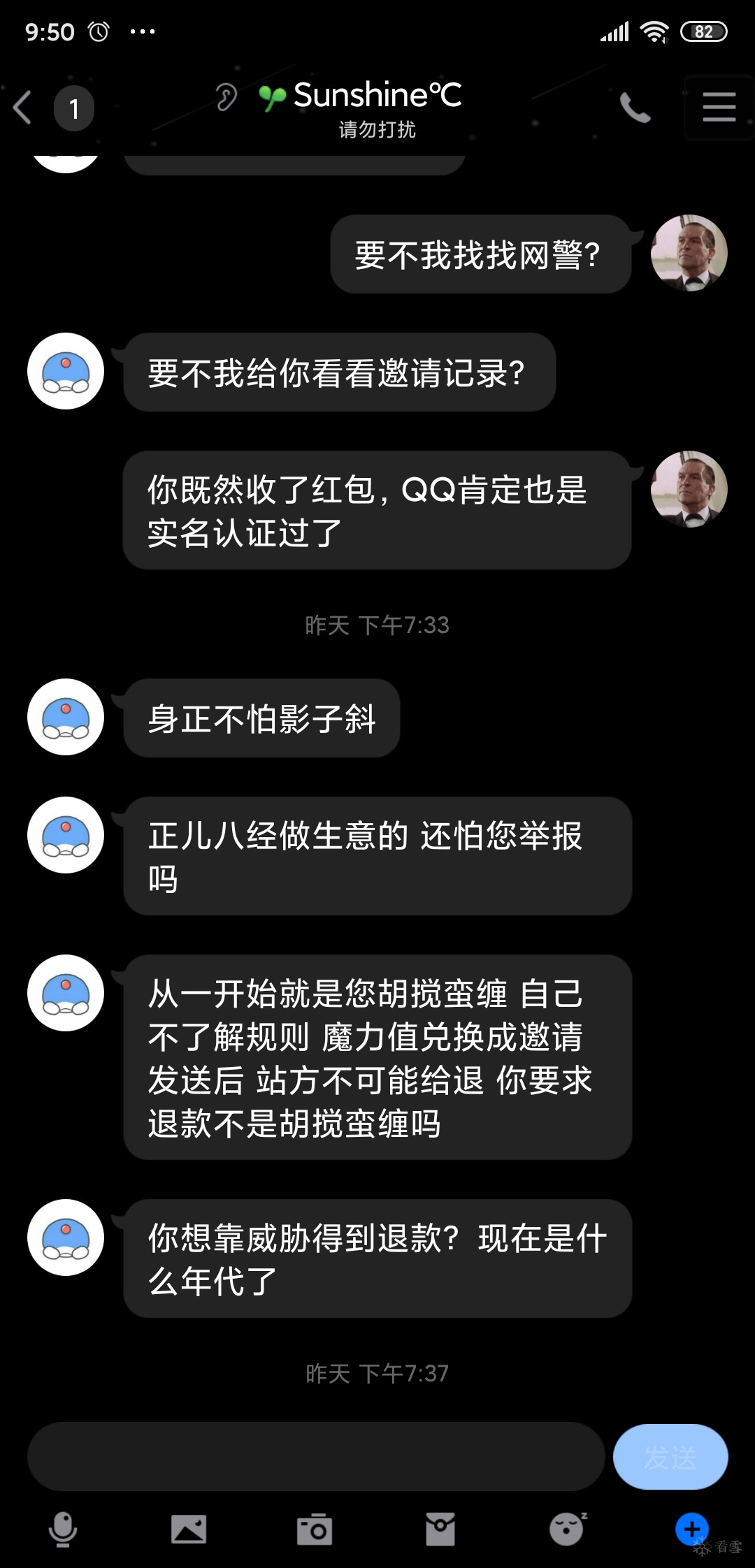Open the camera to take a photo
Viewport: 755px width, 1568px height.
(x=315, y=1530)
